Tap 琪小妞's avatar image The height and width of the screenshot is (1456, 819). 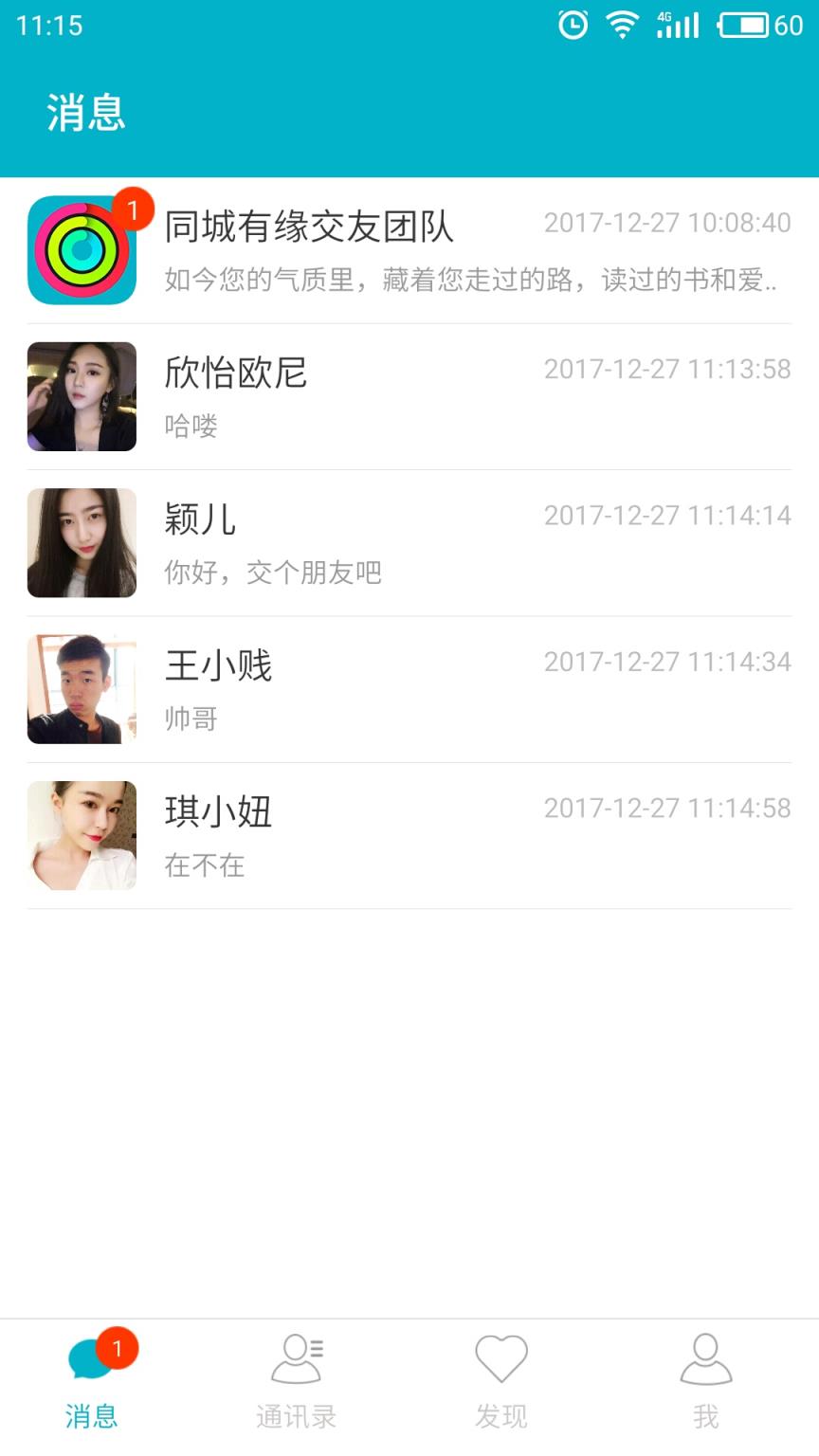(x=82, y=834)
